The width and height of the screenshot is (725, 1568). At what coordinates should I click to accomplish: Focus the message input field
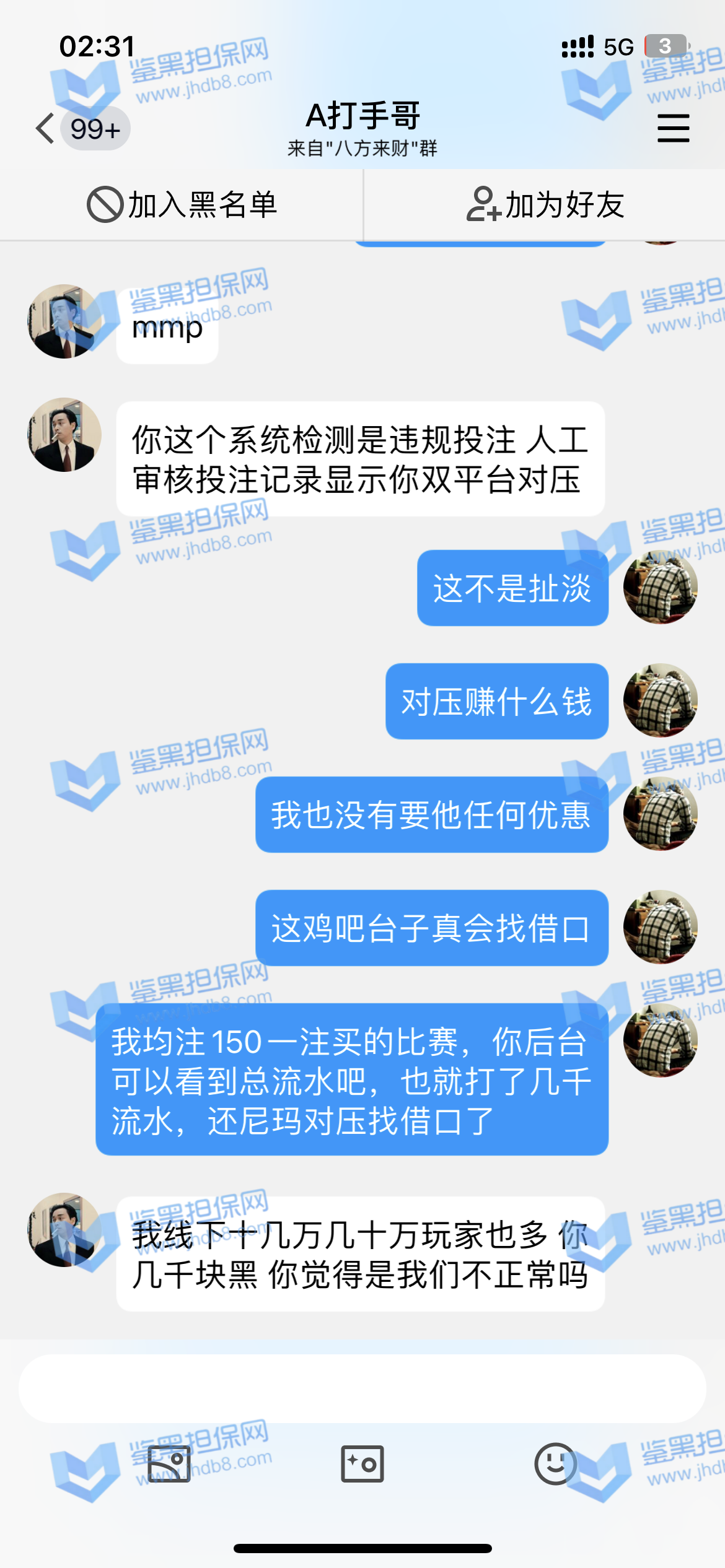pos(362,1388)
